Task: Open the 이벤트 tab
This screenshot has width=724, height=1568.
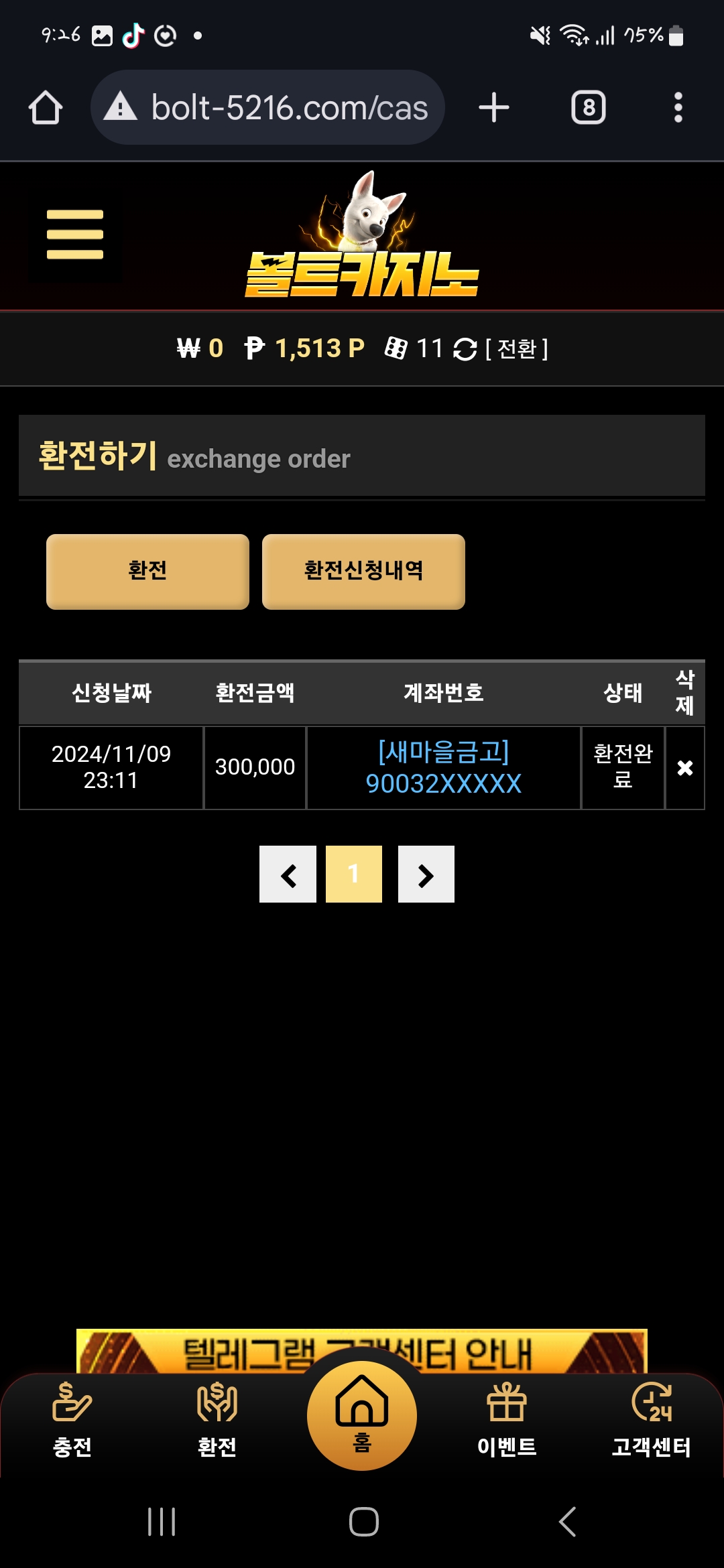Action: click(x=507, y=1421)
